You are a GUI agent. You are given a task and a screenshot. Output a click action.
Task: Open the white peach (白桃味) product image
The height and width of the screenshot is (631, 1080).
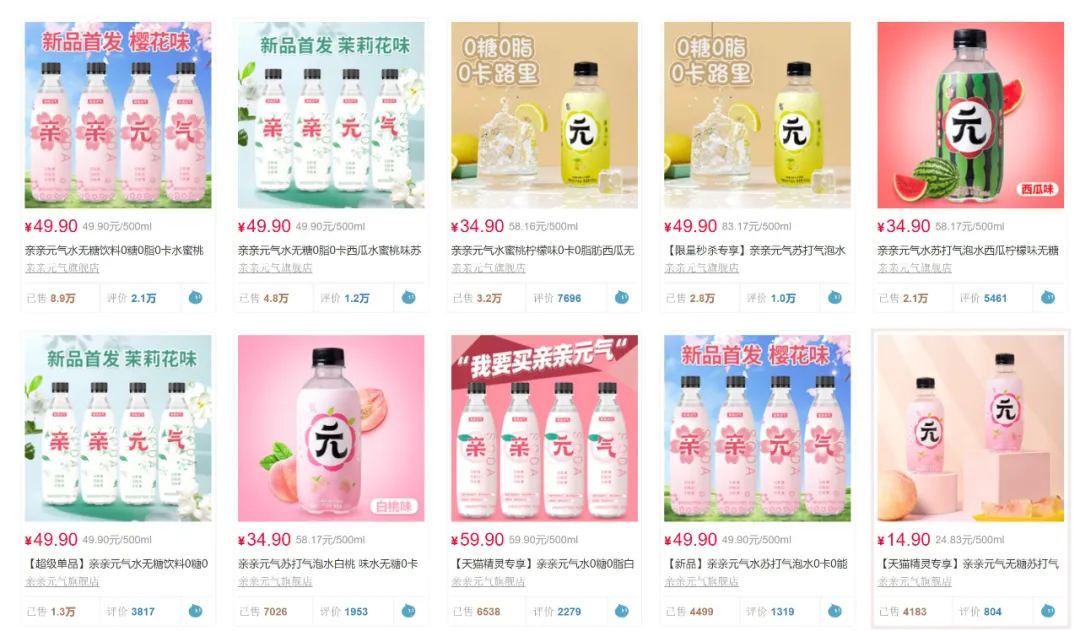click(331, 428)
